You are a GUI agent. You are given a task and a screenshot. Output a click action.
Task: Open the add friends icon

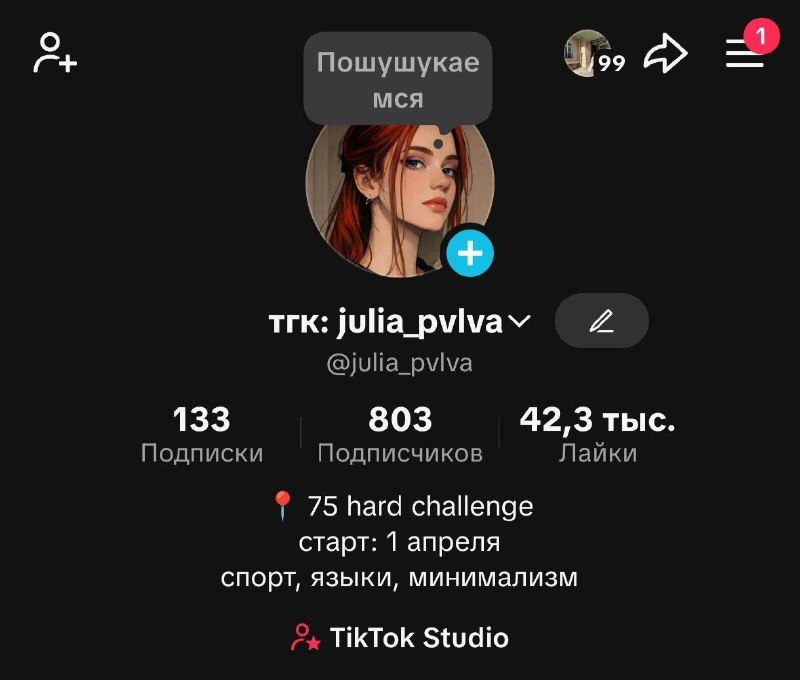(x=55, y=53)
